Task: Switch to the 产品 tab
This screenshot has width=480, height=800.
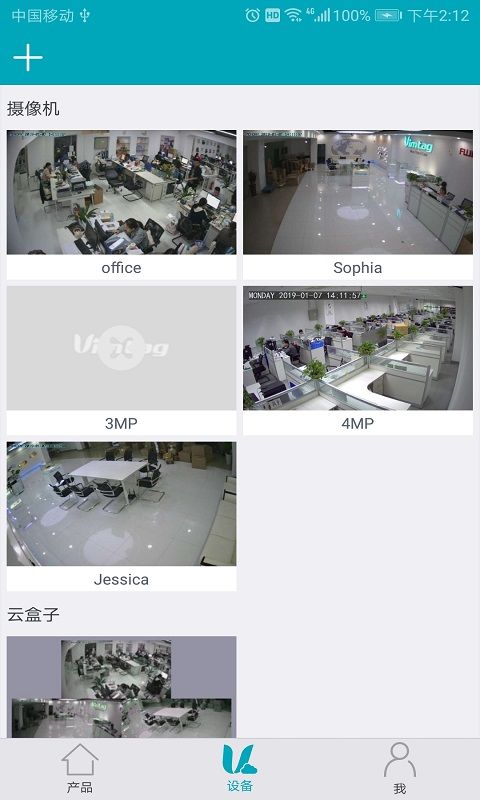Action: [80, 769]
